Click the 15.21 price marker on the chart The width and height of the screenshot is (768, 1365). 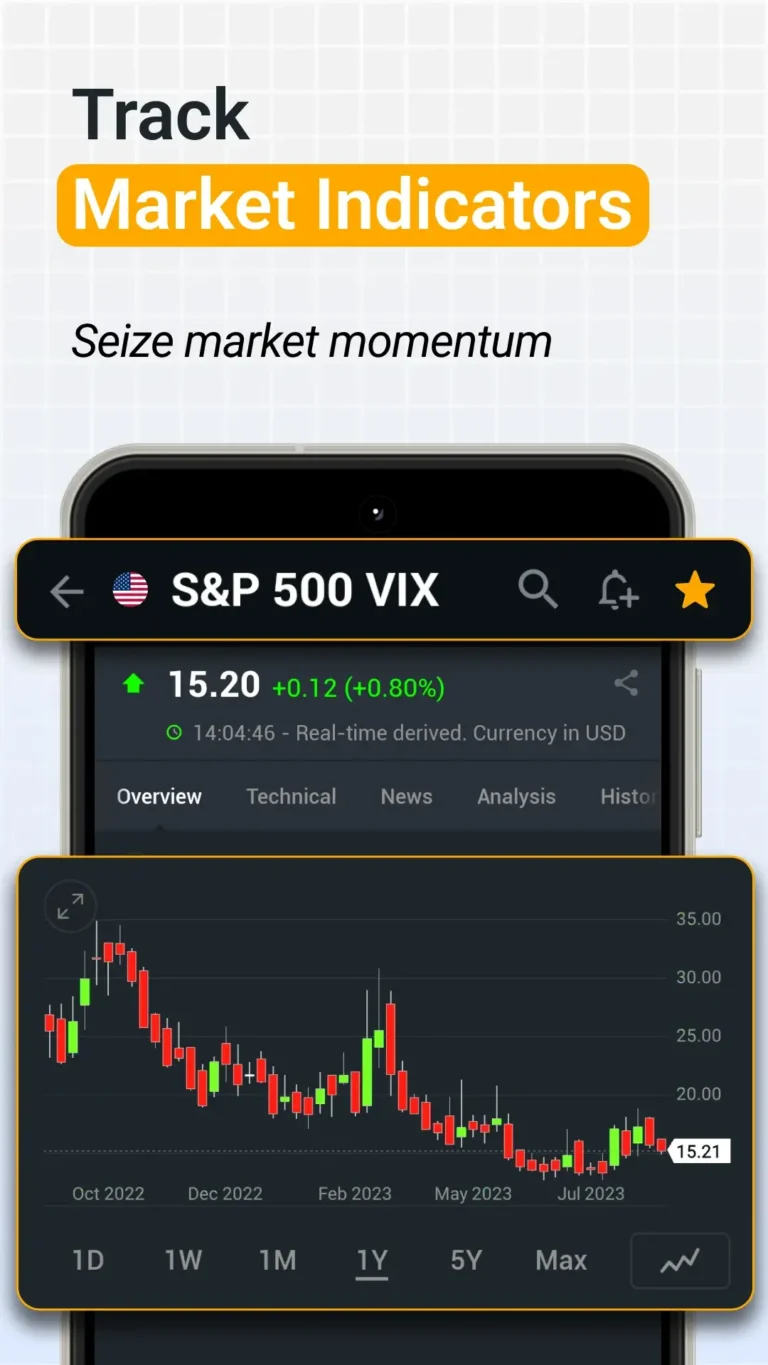(701, 1151)
